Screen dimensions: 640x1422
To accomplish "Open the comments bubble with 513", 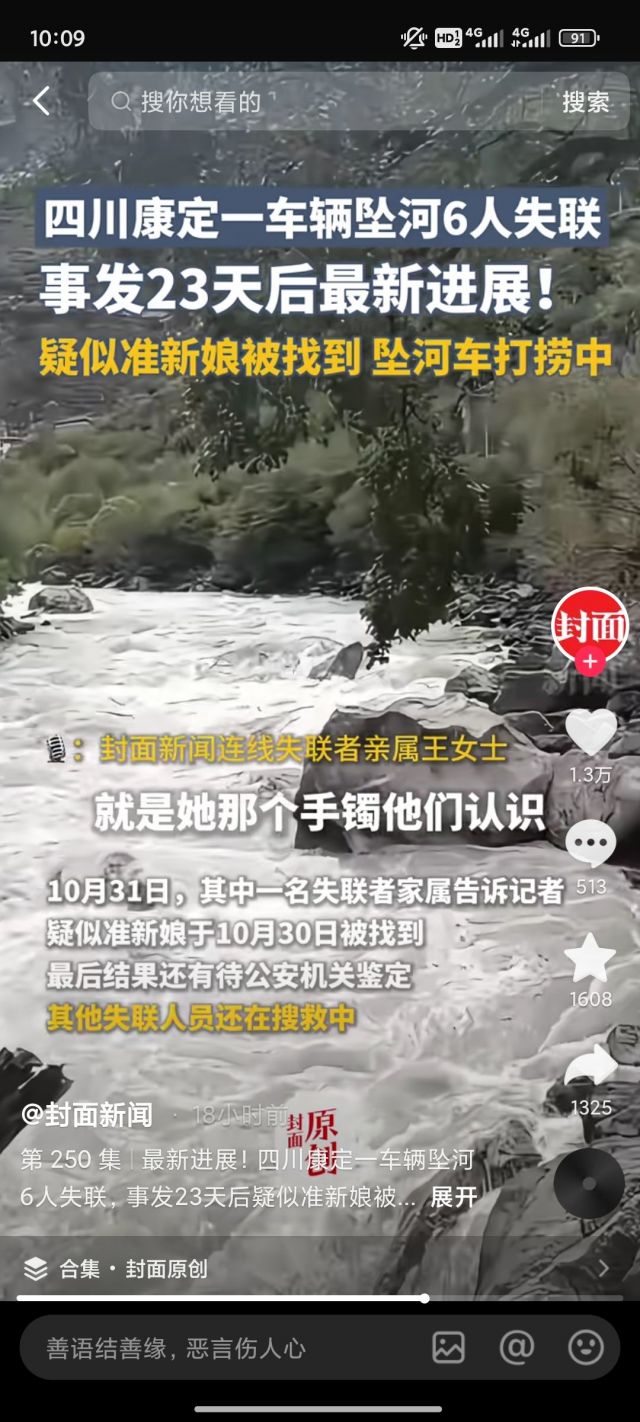I will point(590,843).
